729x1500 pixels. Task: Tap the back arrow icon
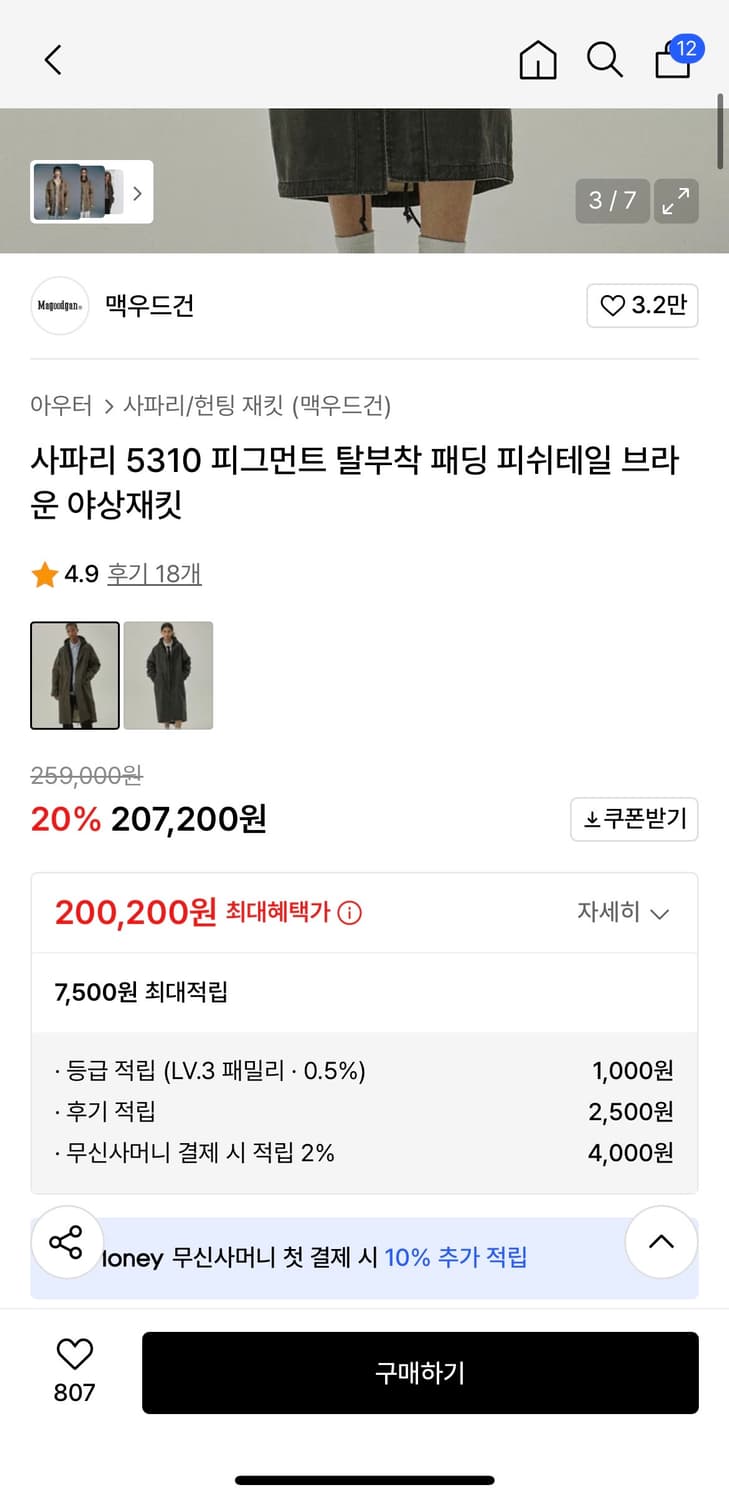(x=52, y=60)
